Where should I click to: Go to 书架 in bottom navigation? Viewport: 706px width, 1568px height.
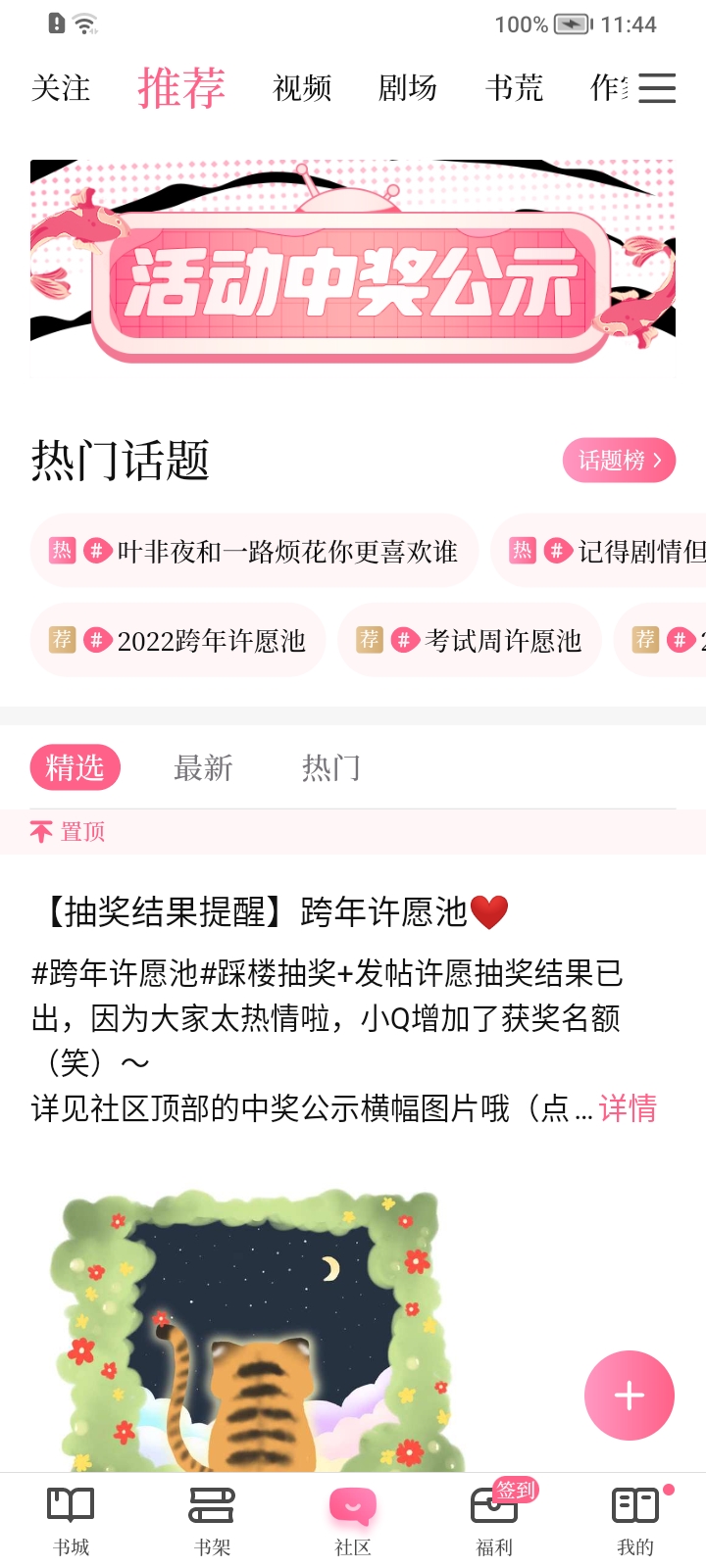(x=212, y=1520)
